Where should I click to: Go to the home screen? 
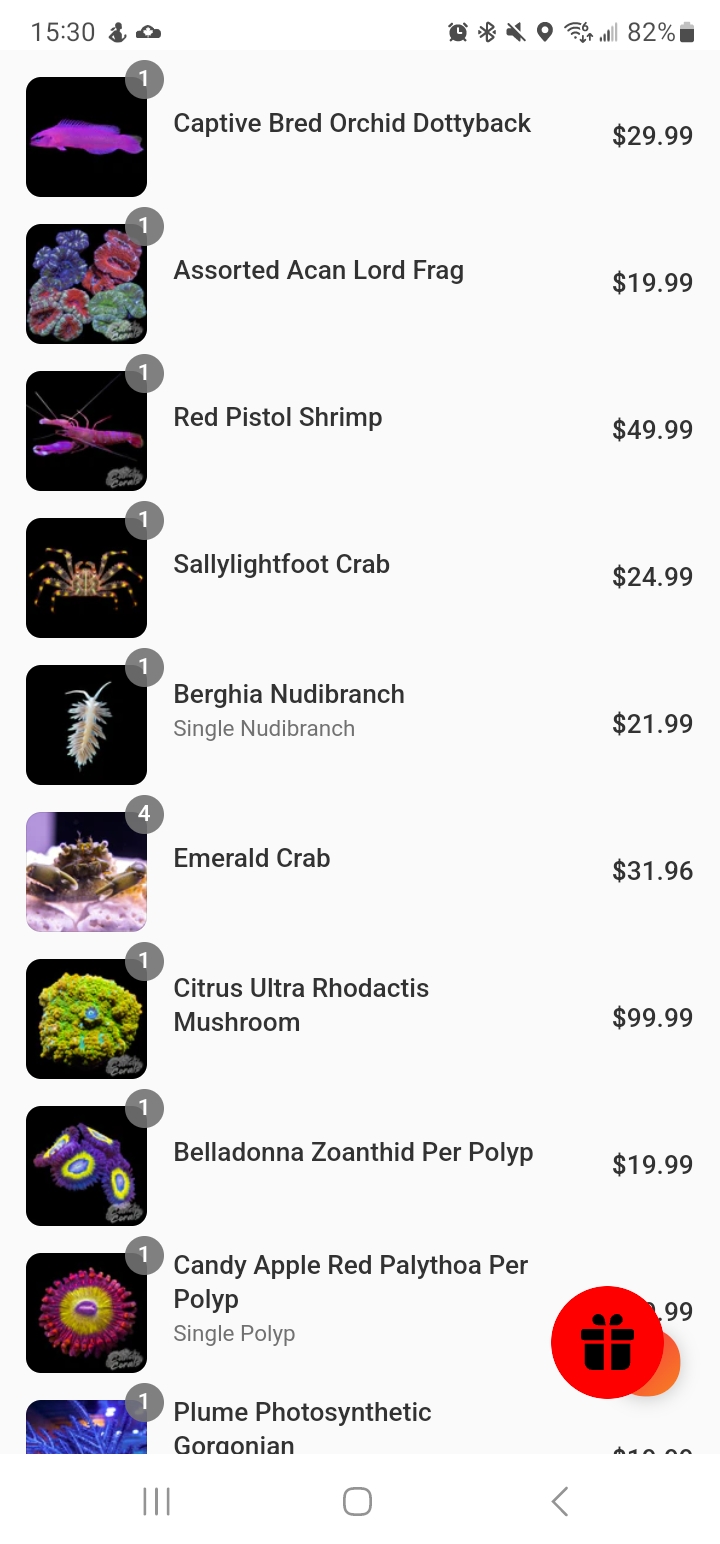pyautogui.click(x=357, y=1501)
